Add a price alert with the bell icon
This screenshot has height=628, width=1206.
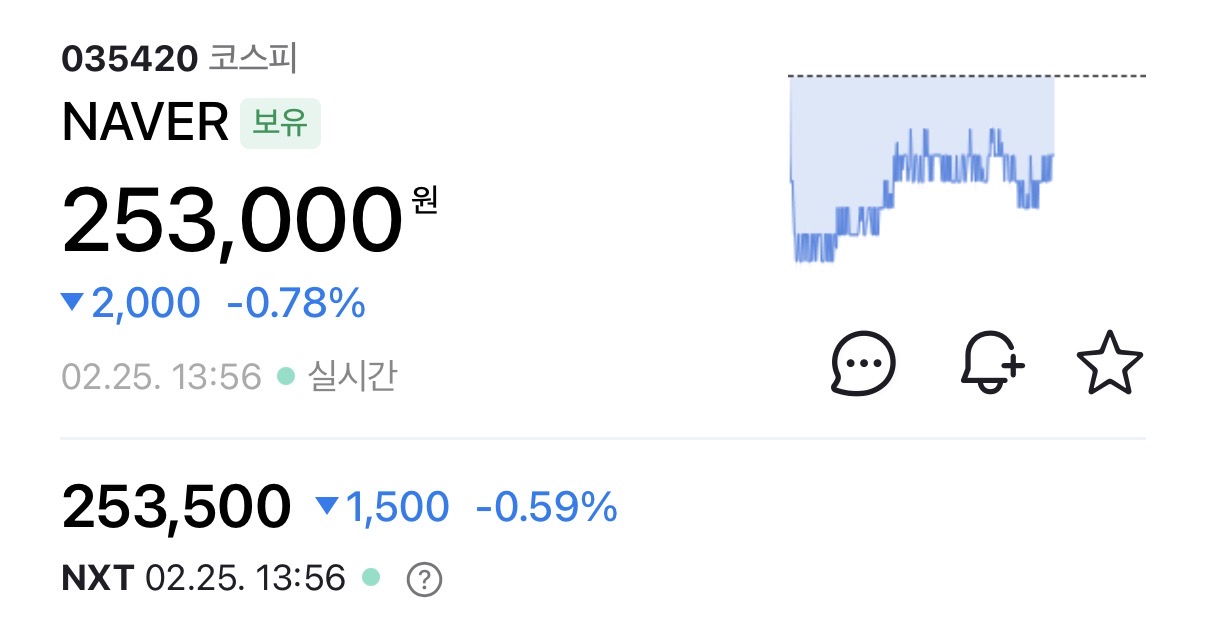click(x=991, y=362)
